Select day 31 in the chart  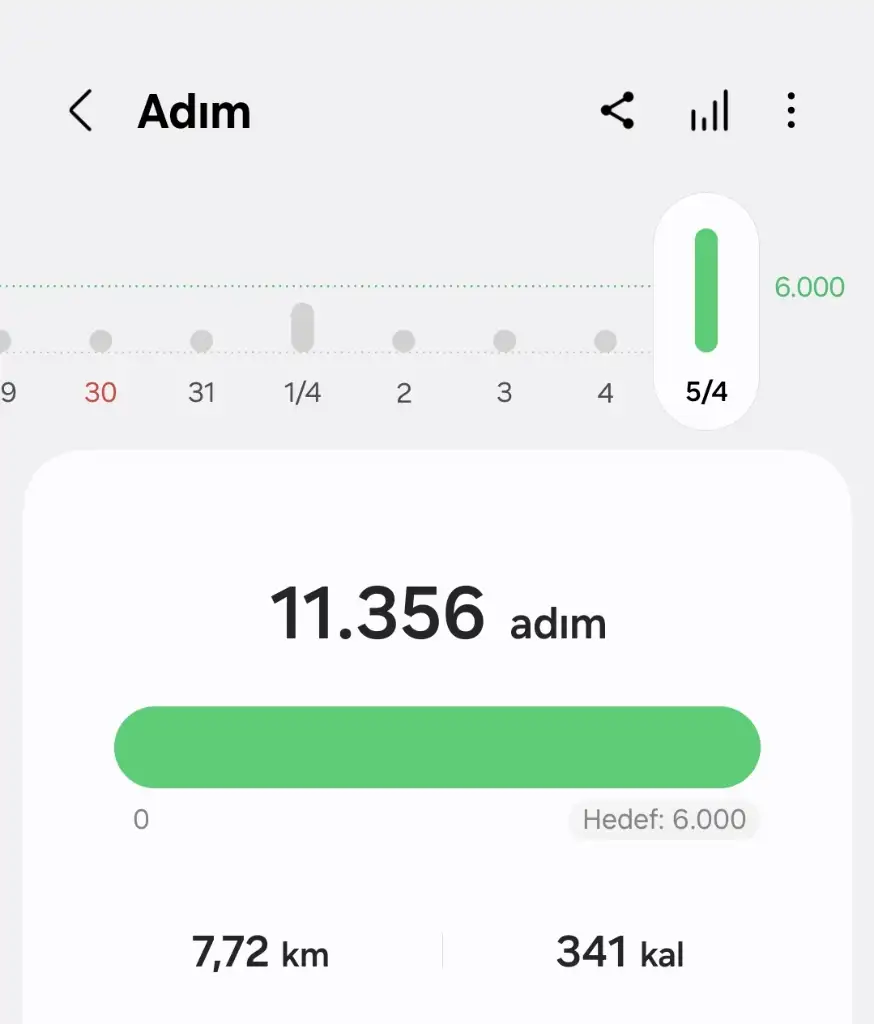202,365
